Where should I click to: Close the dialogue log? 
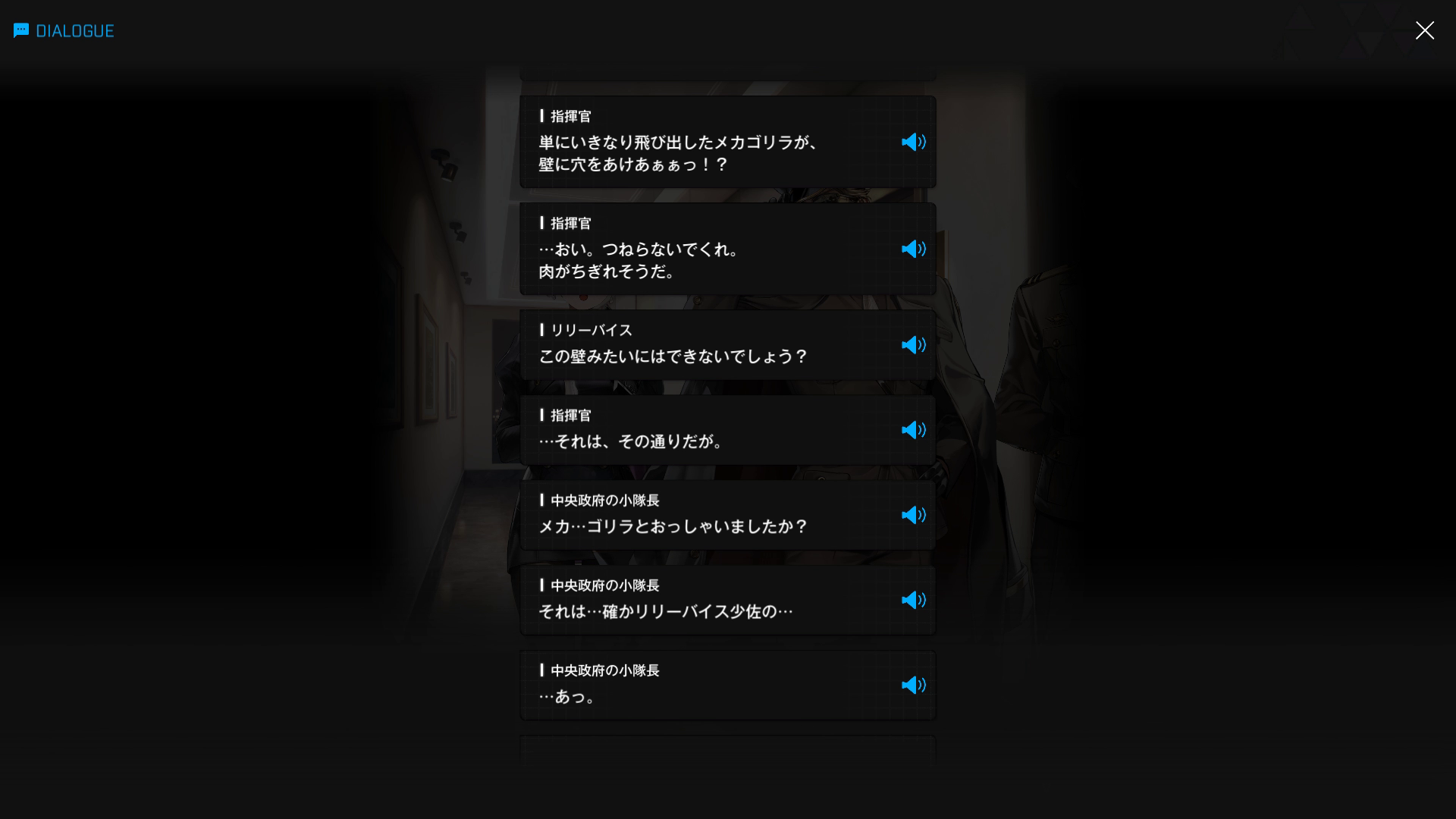[1424, 30]
